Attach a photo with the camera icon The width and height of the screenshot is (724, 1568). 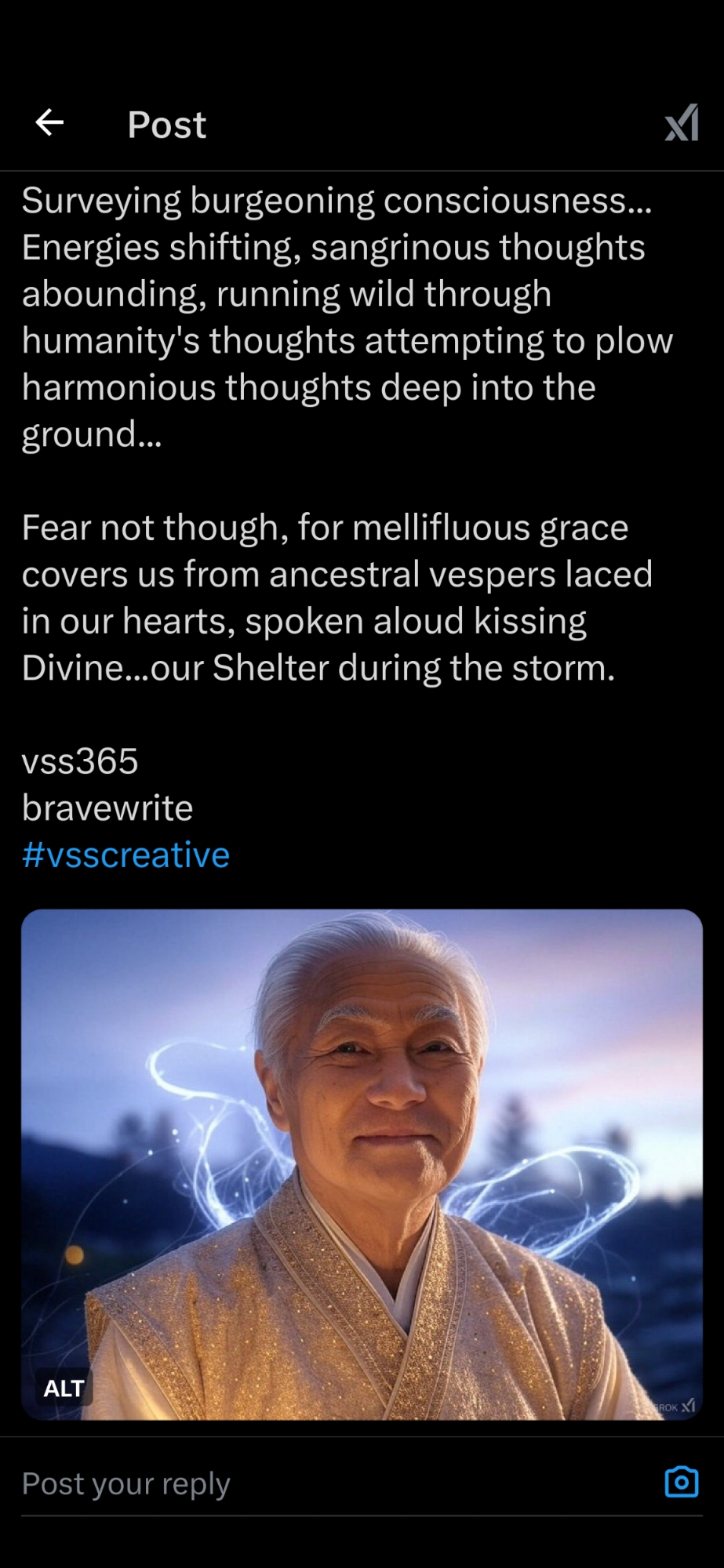point(681,1482)
